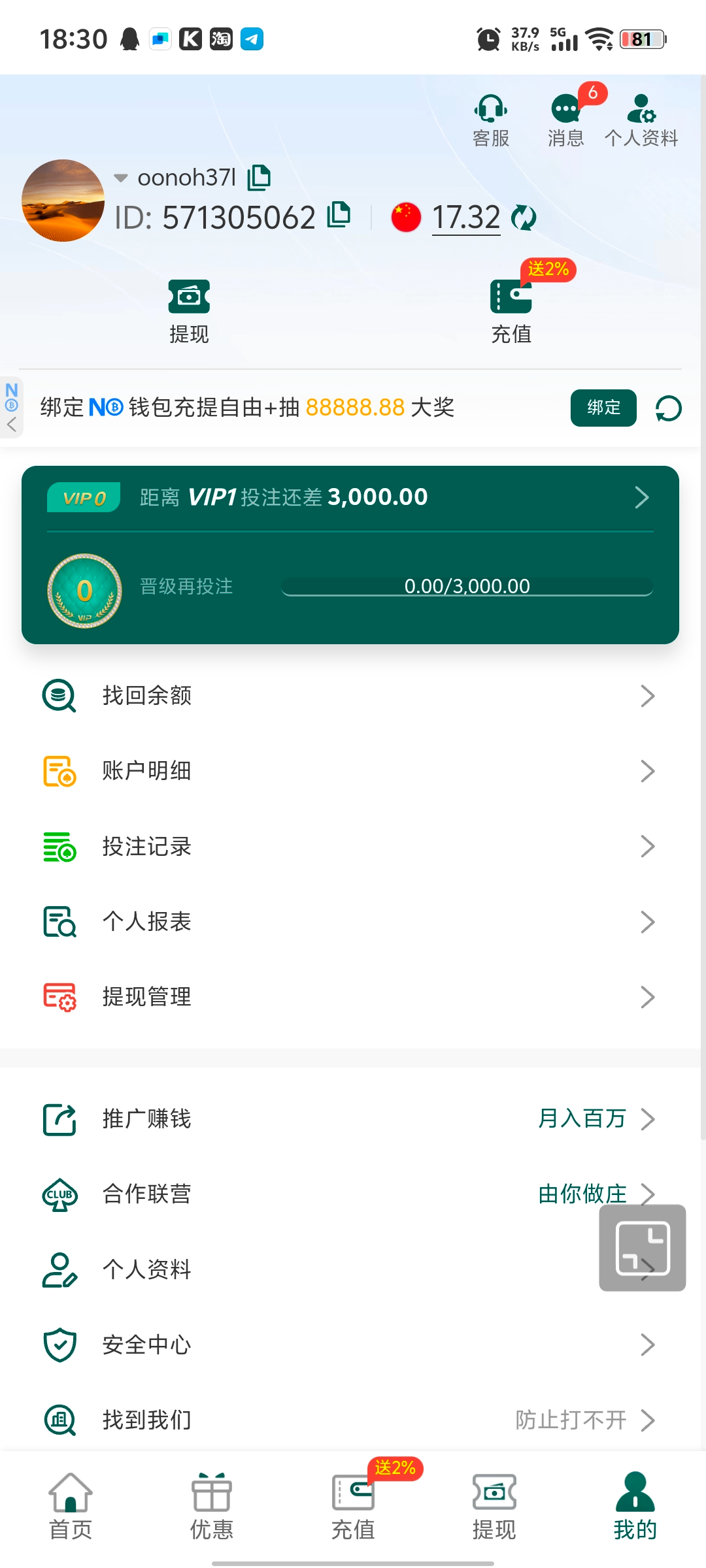Tap the 提现 withdraw wallet icon
Image resolution: width=706 pixels, height=1568 pixels.
(189, 299)
